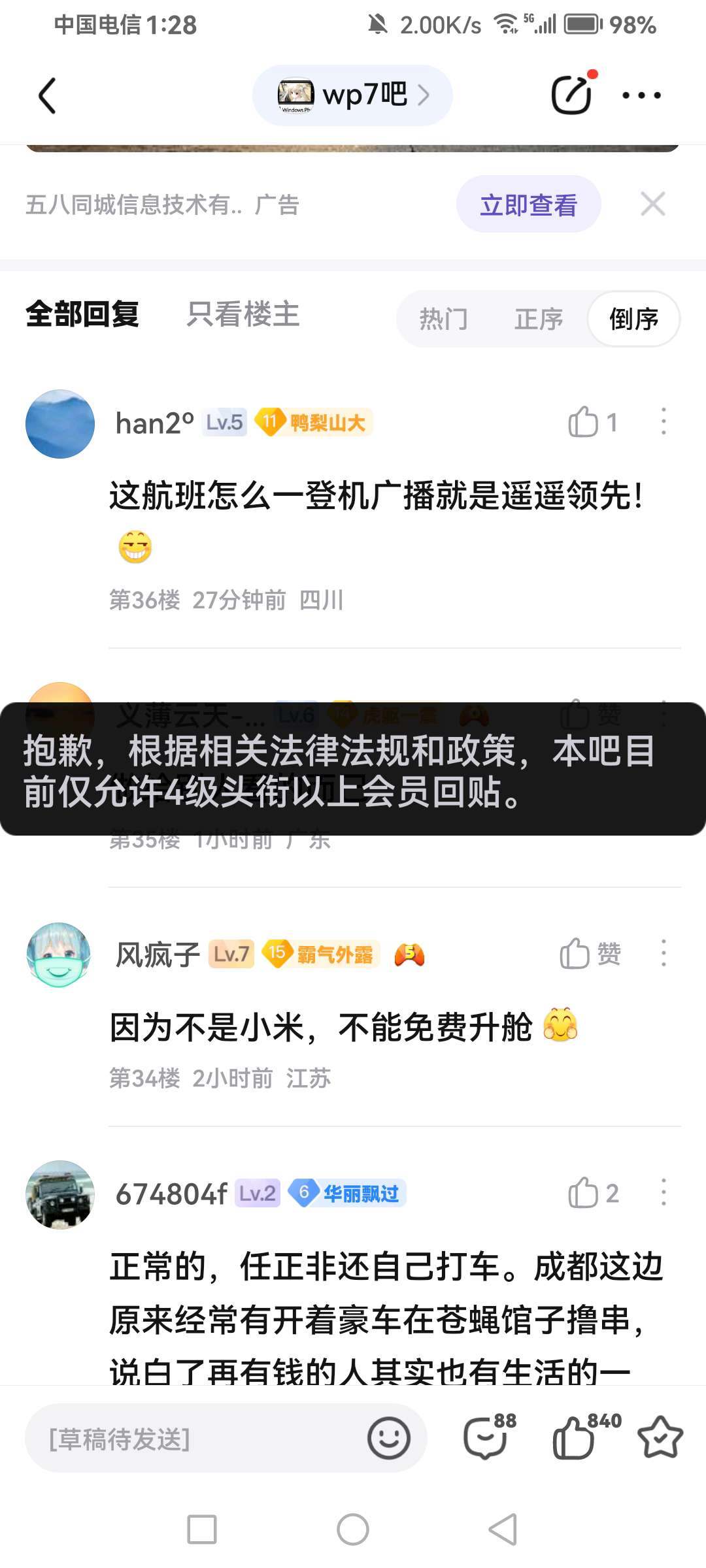Dismiss the 五八同城 advertisement
This screenshot has height=1568, width=706.
[653, 204]
